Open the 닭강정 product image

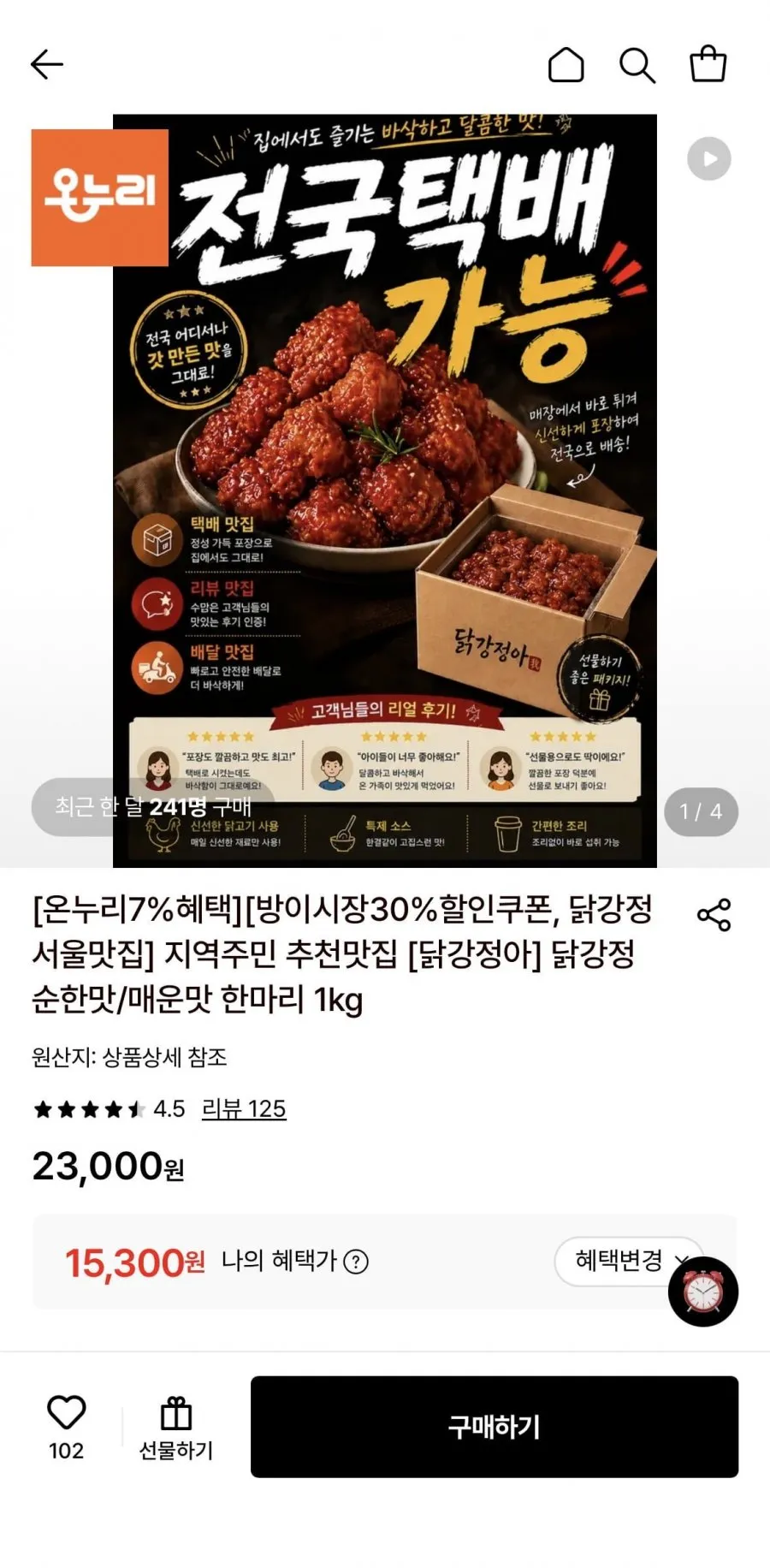[385, 490]
